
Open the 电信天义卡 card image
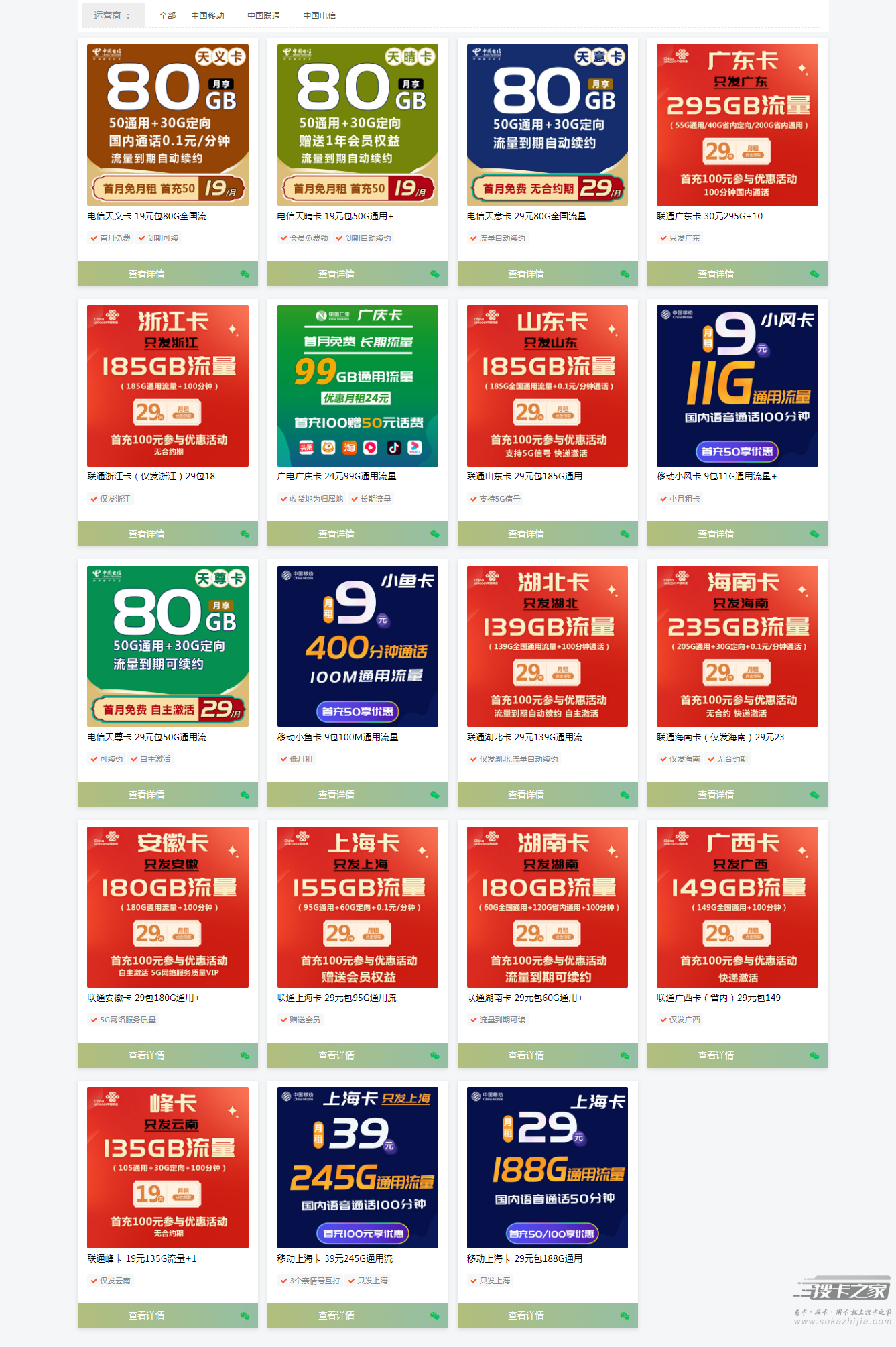(x=168, y=125)
